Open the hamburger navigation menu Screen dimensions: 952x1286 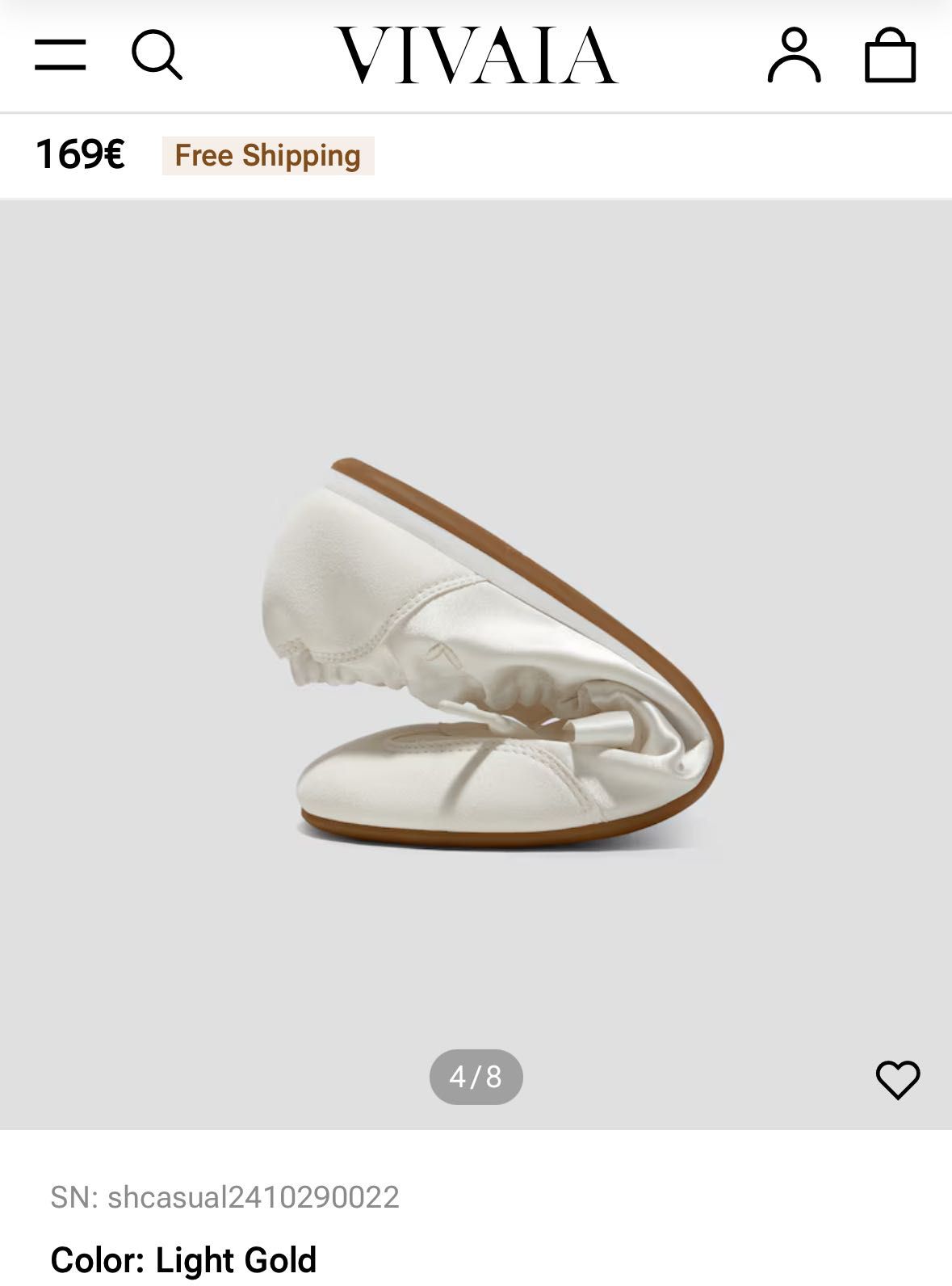(61, 55)
